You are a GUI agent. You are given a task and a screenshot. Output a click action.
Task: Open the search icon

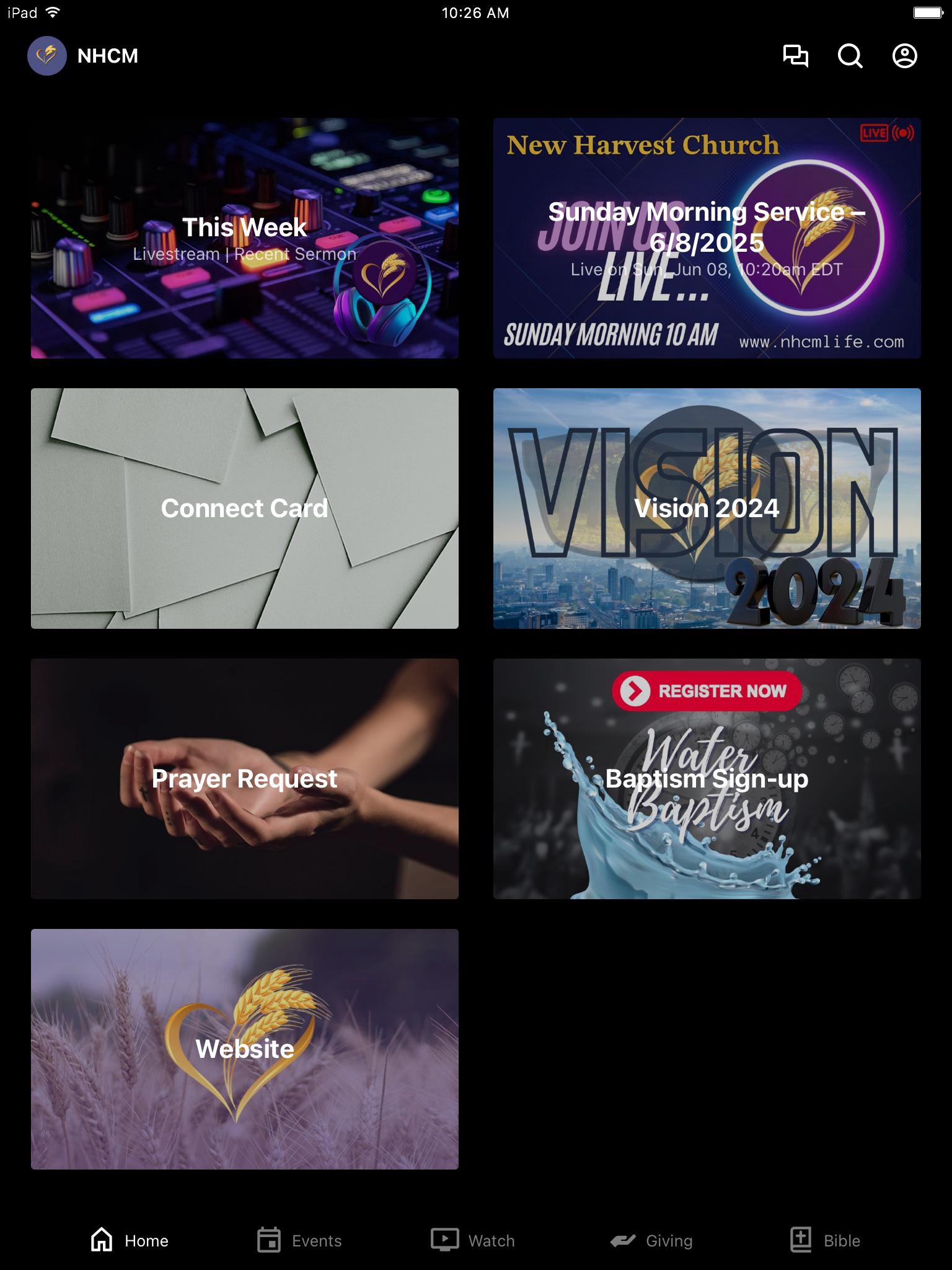click(x=850, y=56)
